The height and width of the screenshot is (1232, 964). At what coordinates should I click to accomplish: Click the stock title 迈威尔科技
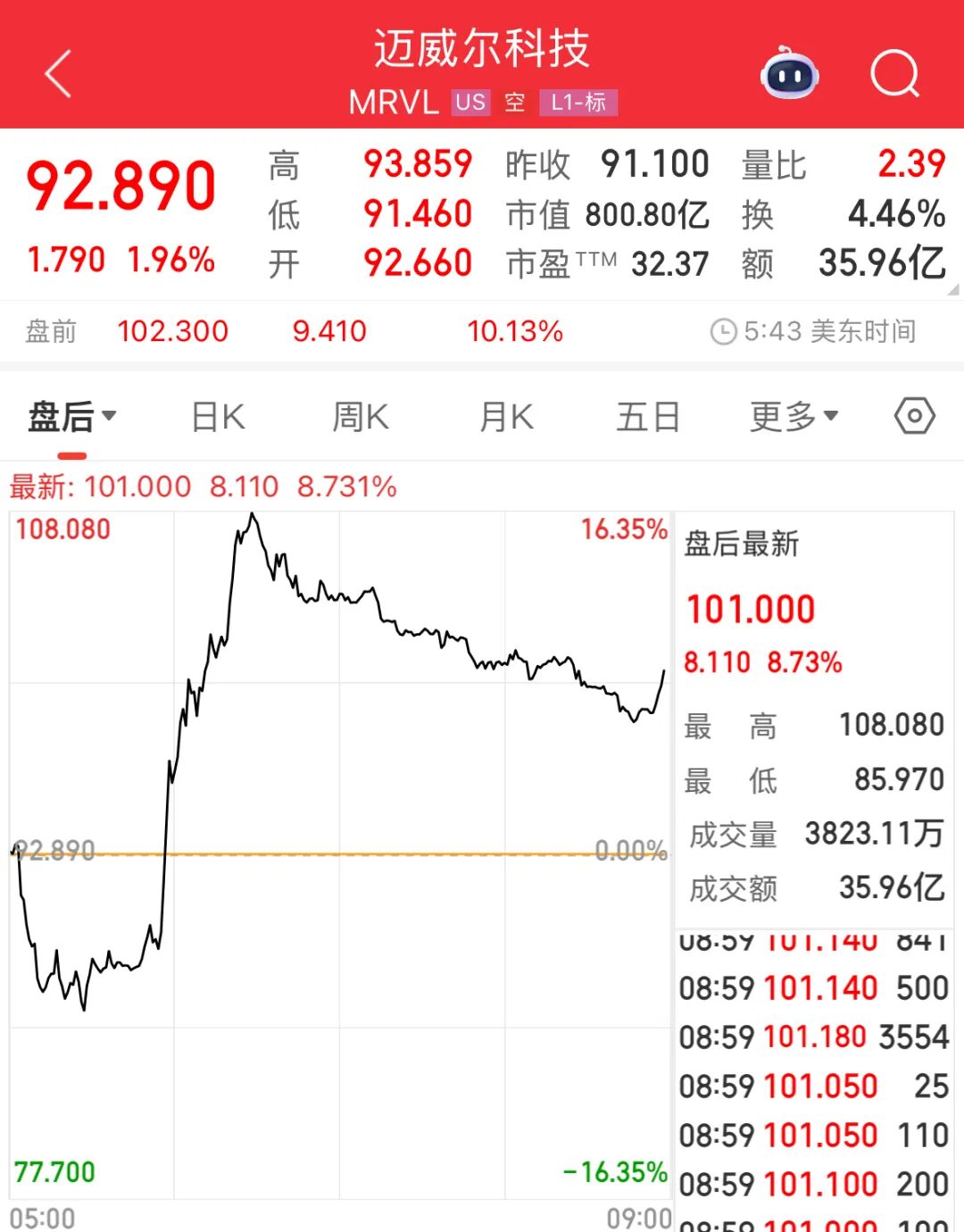tap(482, 49)
